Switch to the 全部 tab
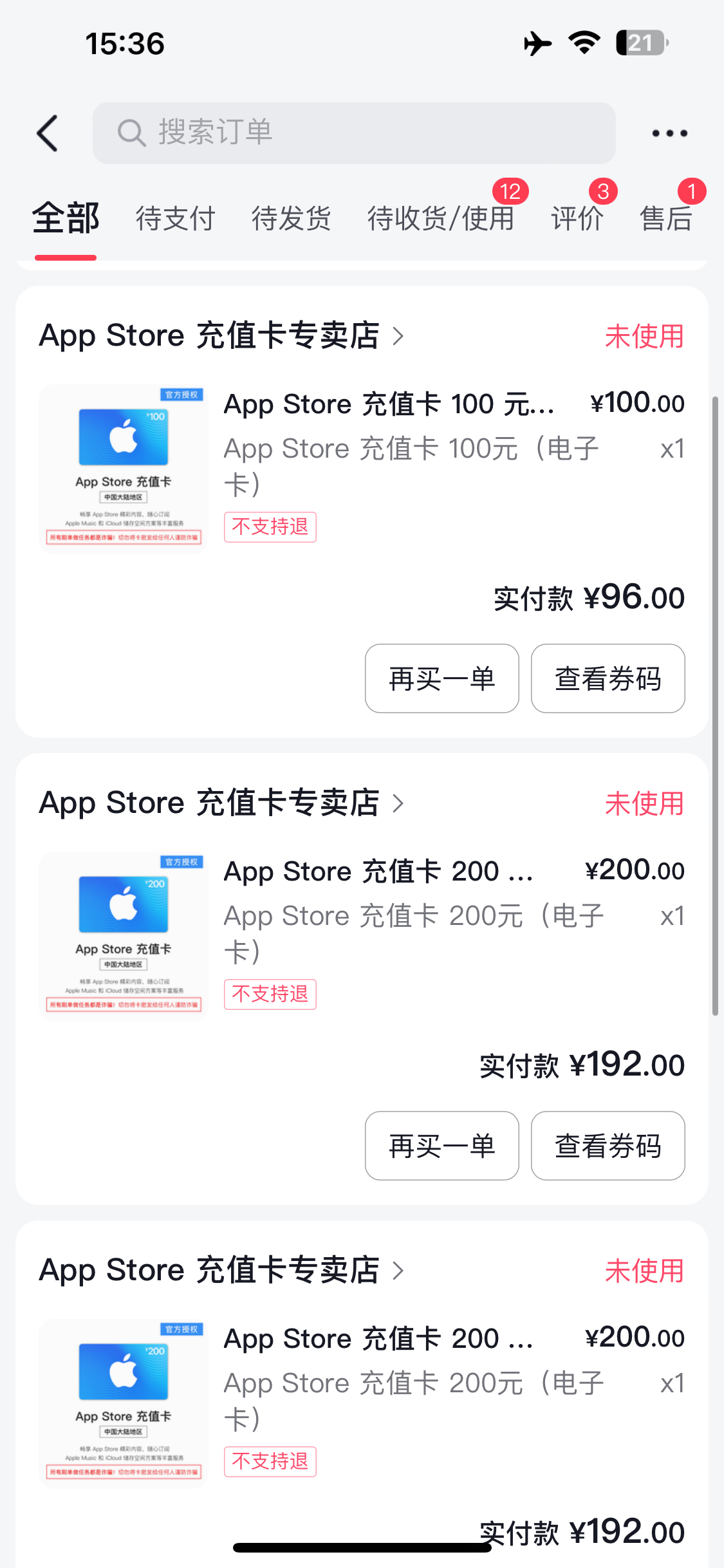Image resolution: width=724 pixels, height=1568 pixels. (x=66, y=218)
